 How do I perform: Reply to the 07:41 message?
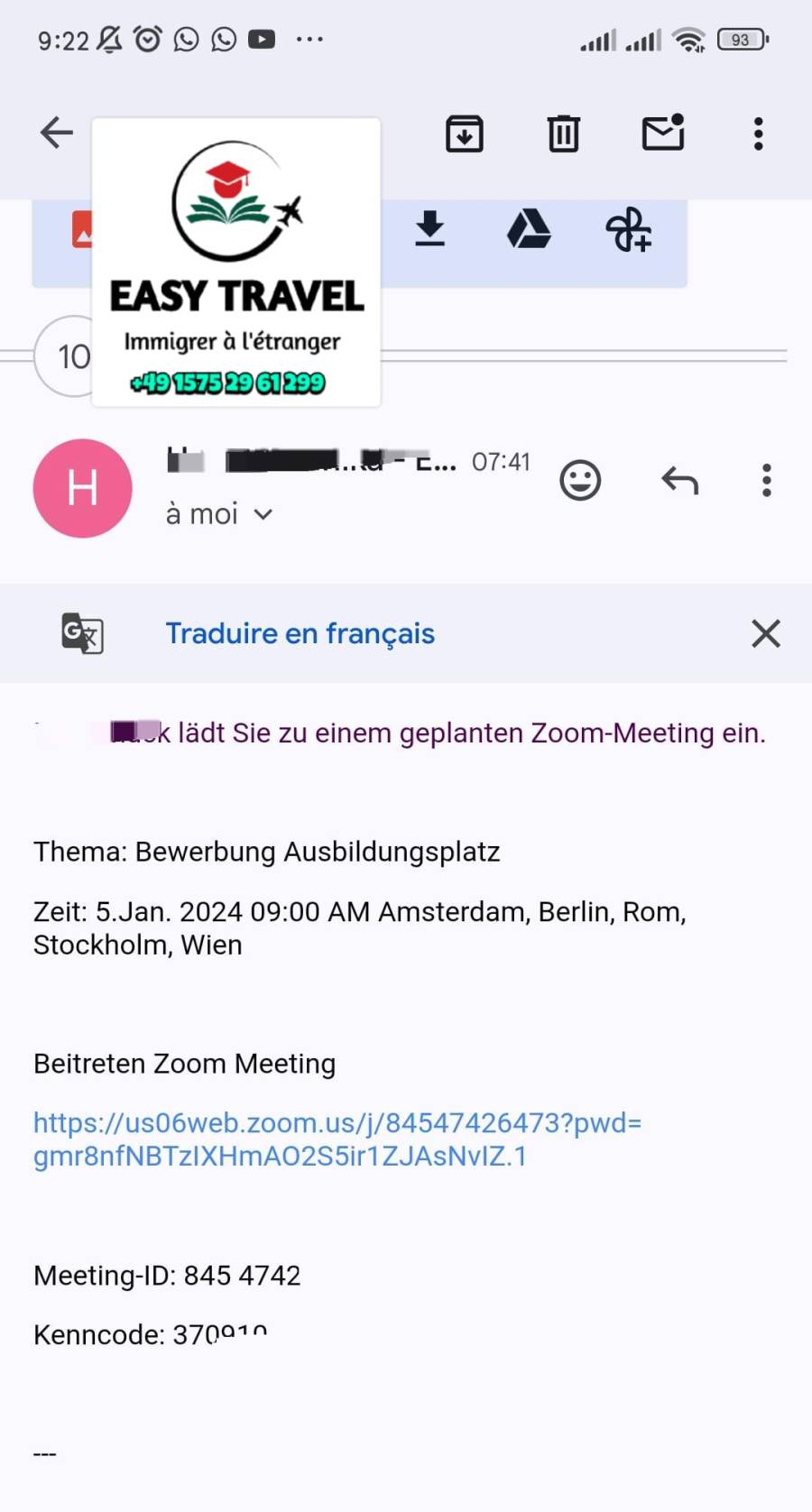pos(679,480)
